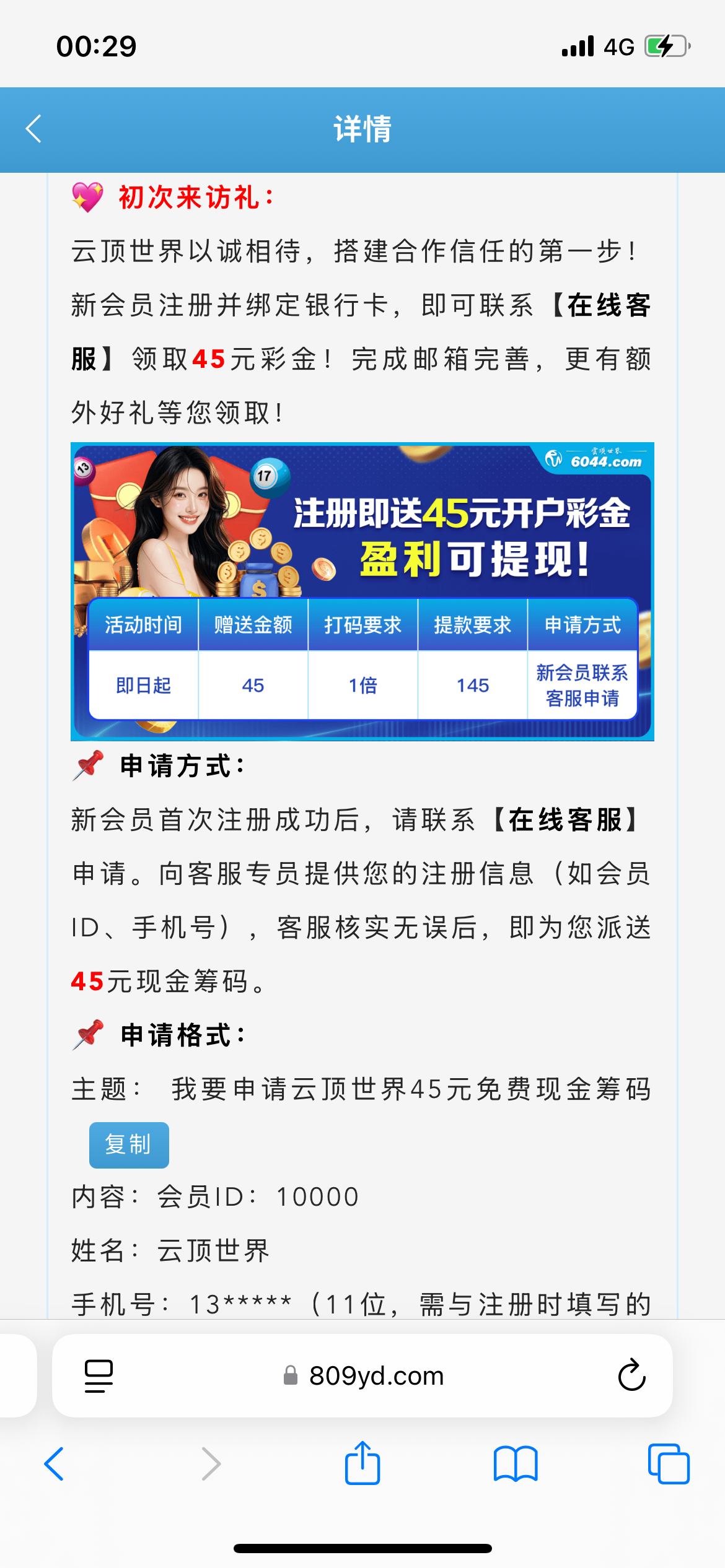The image size is (725, 1568).
Task: Show all open Safari tabs
Action: (x=668, y=1464)
